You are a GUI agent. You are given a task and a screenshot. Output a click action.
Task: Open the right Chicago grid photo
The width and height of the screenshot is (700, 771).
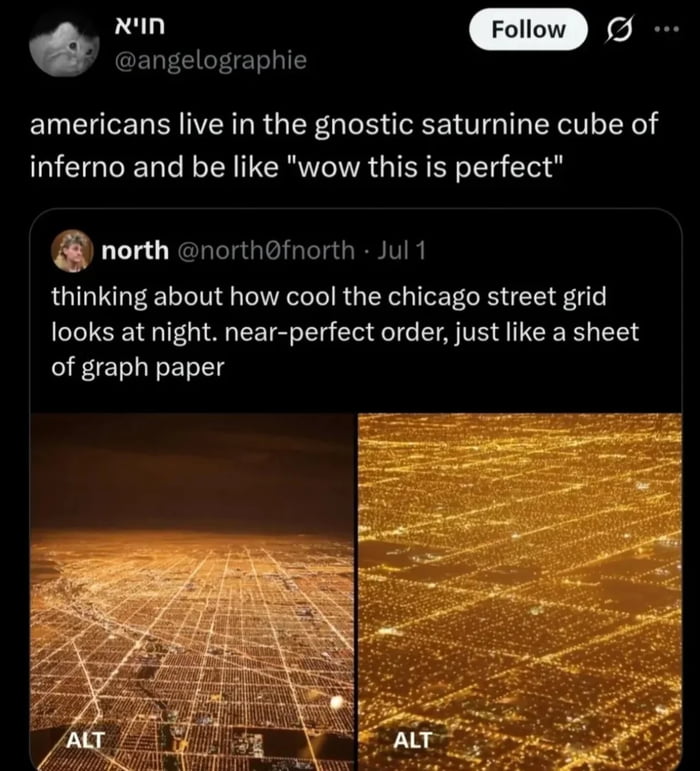519,580
